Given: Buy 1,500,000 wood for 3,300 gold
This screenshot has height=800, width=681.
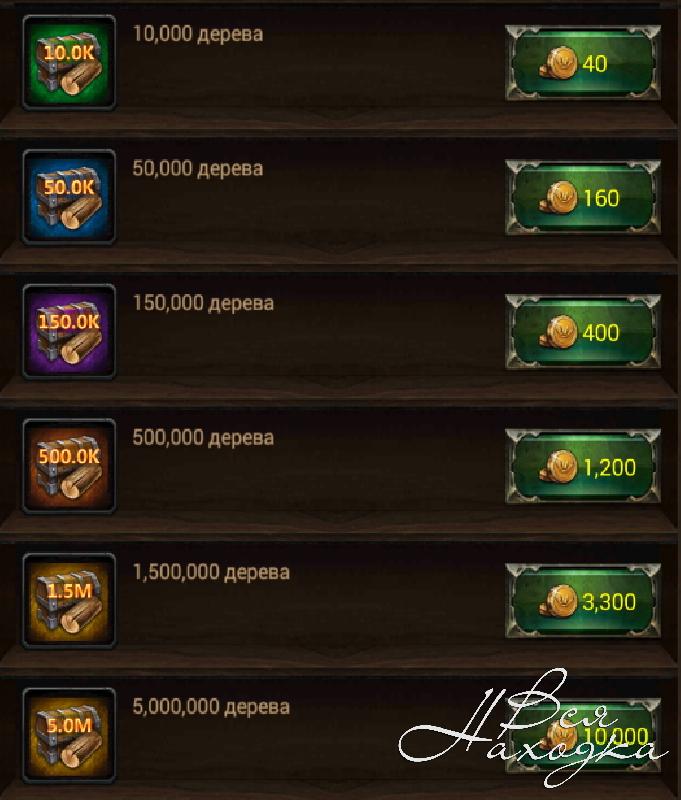Looking at the screenshot, I should tap(583, 602).
